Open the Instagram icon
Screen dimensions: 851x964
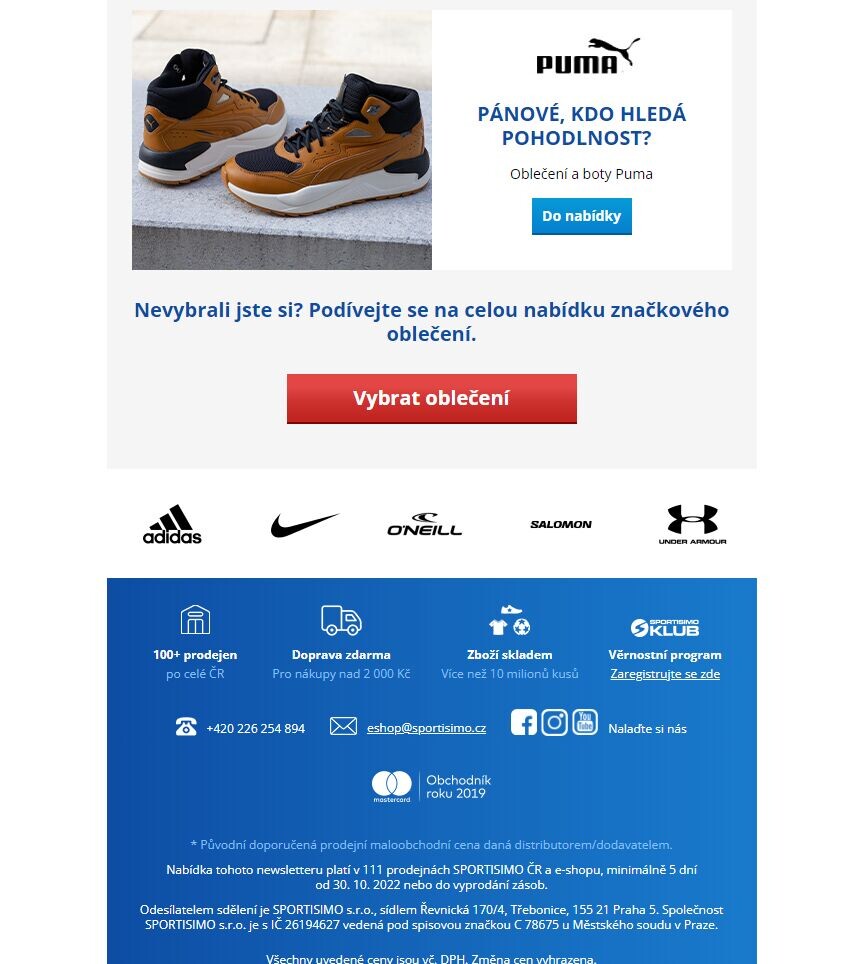point(554,722)
